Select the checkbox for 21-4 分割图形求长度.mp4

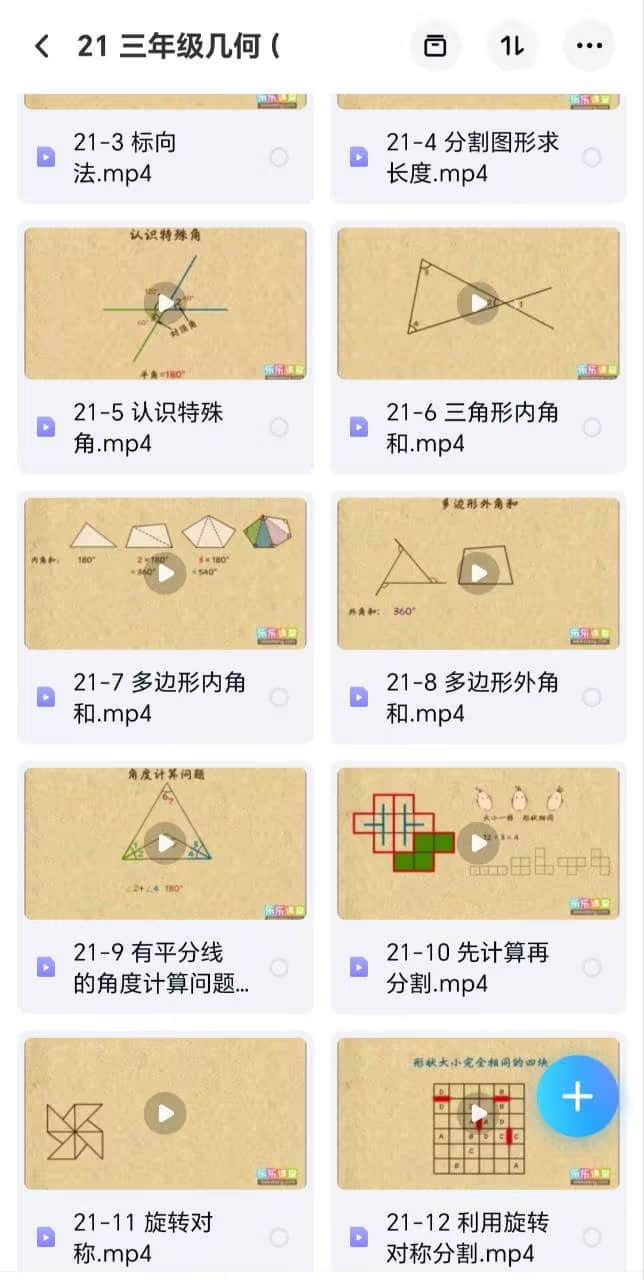coord(592,157)
